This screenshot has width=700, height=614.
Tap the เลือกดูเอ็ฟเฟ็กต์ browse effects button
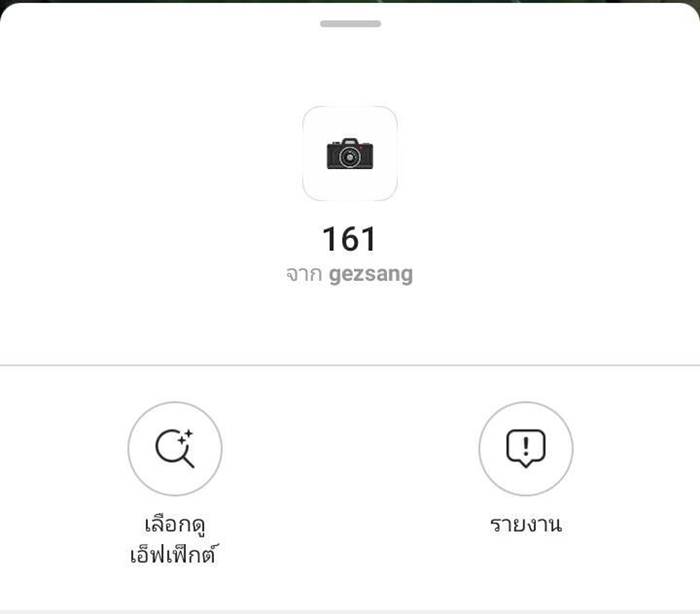click(x=175, y=449)
